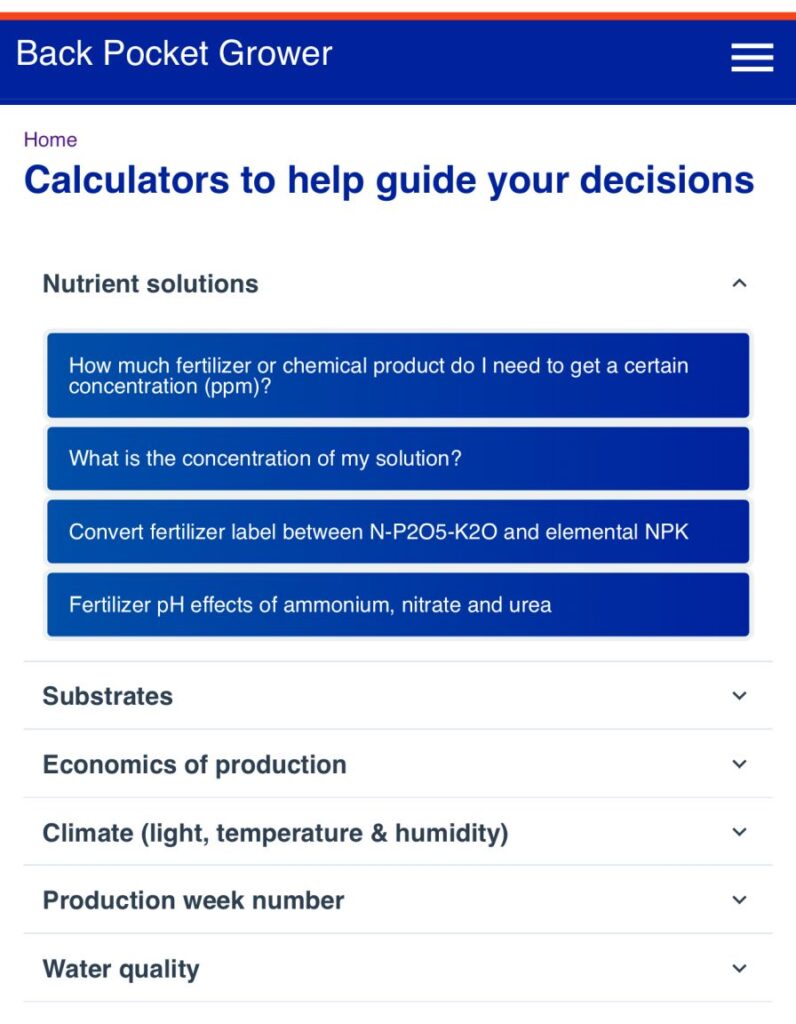
Task: Open the fertilizer pH effects calculator
Action: 397,604
